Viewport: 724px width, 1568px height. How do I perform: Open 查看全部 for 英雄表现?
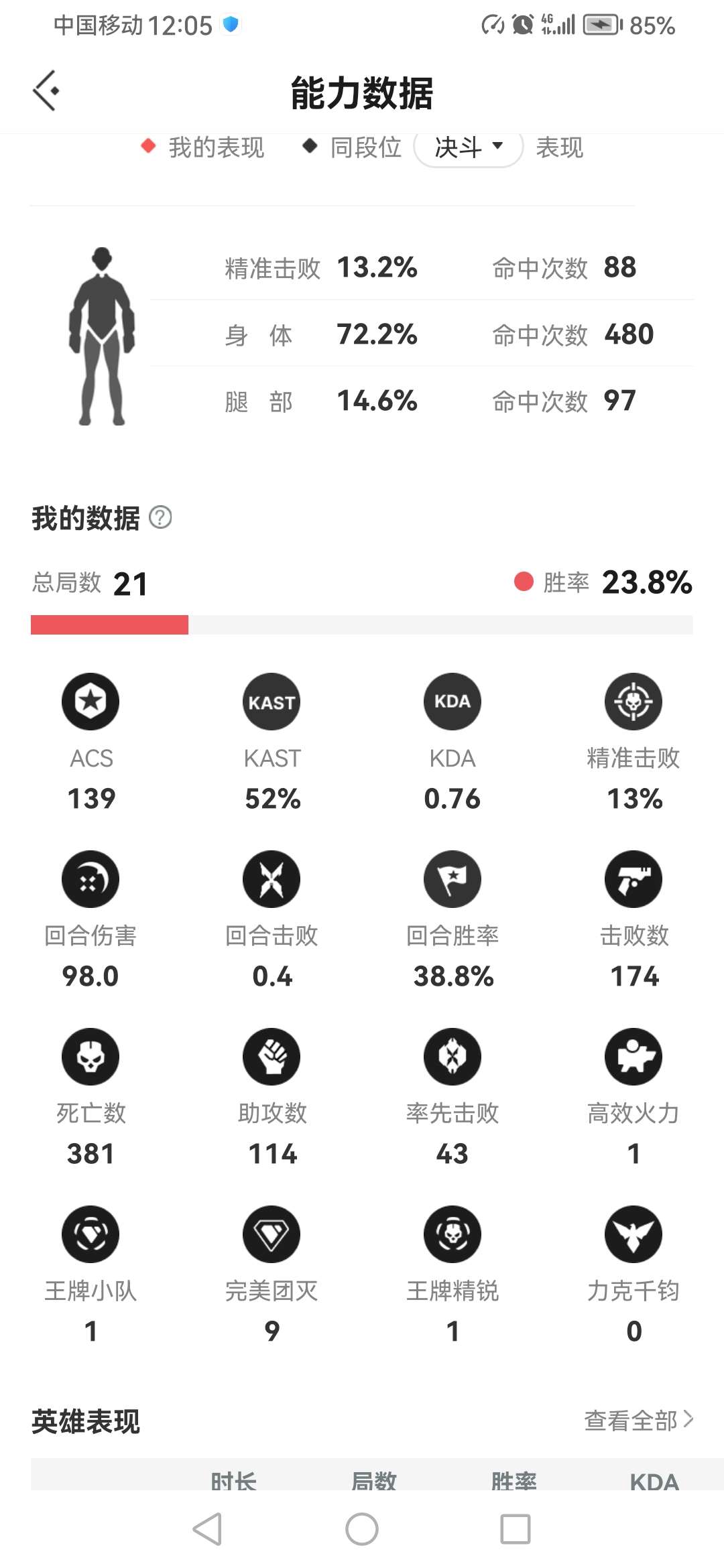(x=638, y=1420)
